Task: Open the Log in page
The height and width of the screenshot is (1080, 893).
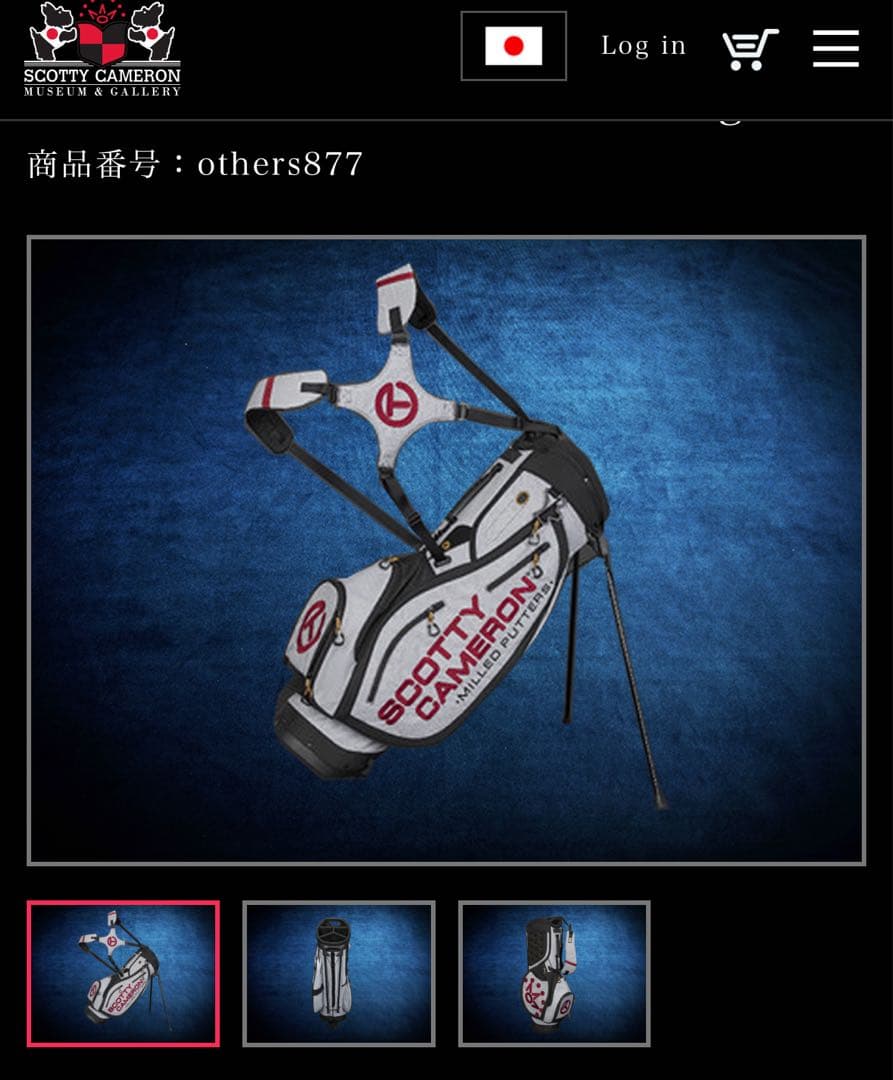Action: point(643,46)
